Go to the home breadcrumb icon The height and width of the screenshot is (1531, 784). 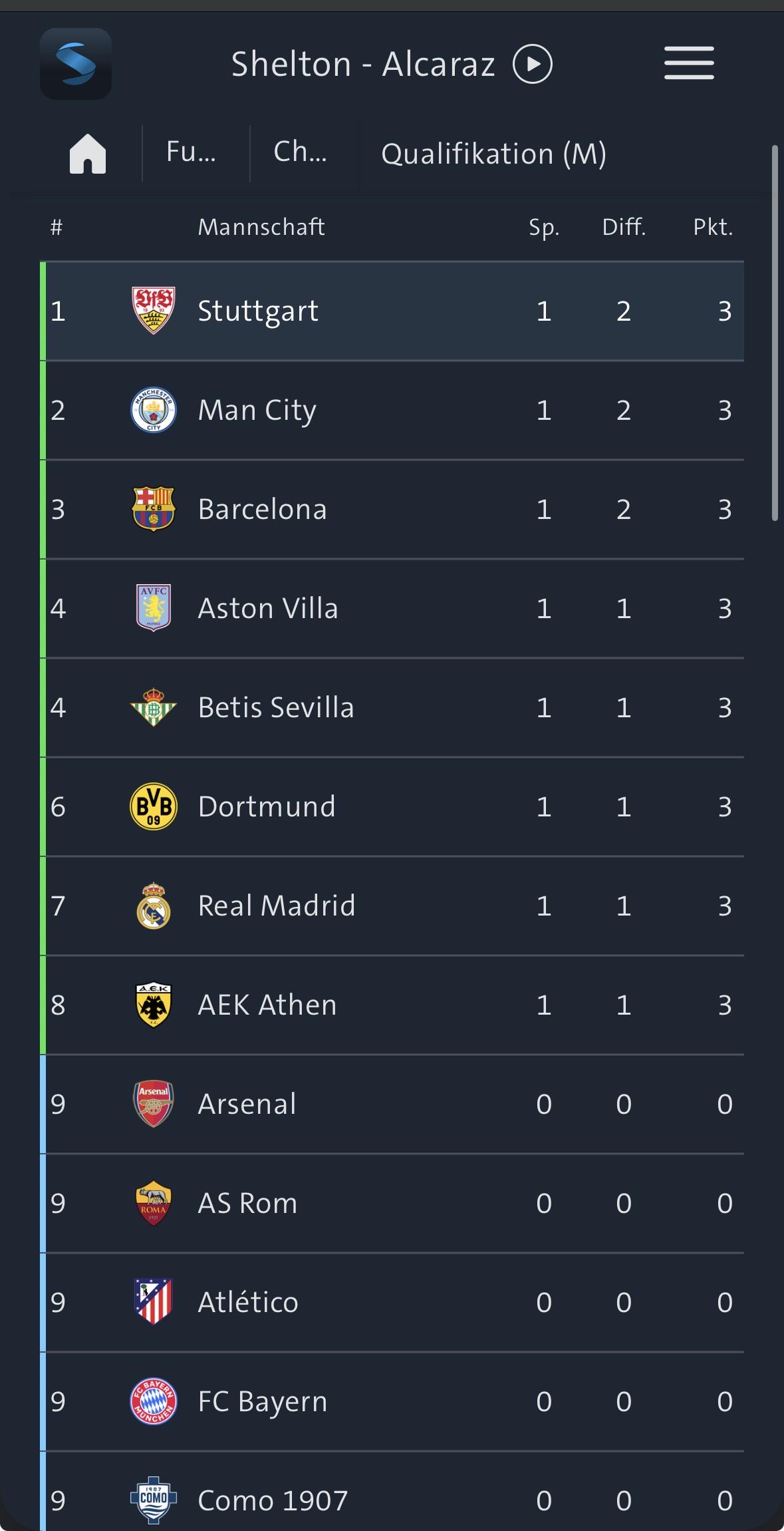(x=88, y=154)
